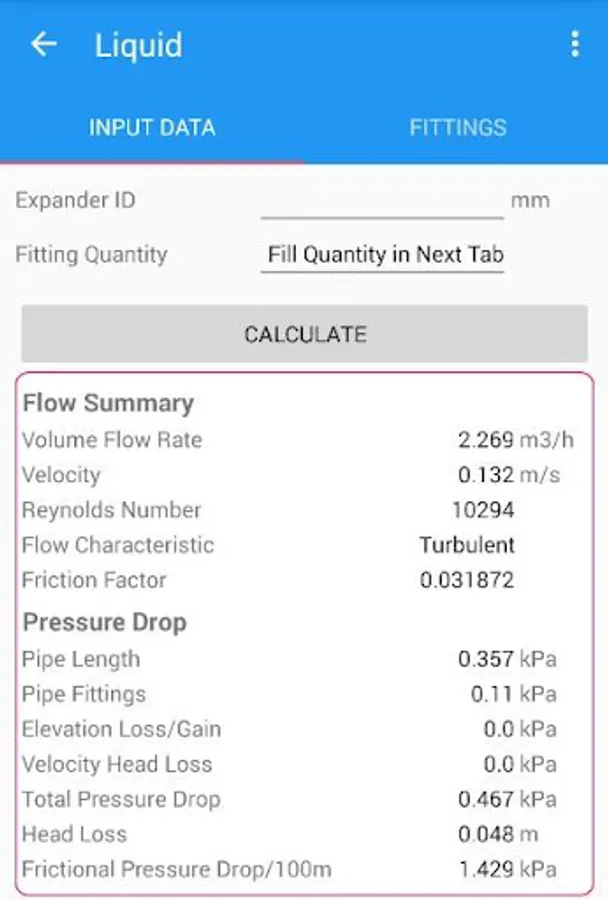Image resolution: width=608 pixels, height=900 pixels.
Task: Select the Input Data tab
Action: [x=152, y=128]
